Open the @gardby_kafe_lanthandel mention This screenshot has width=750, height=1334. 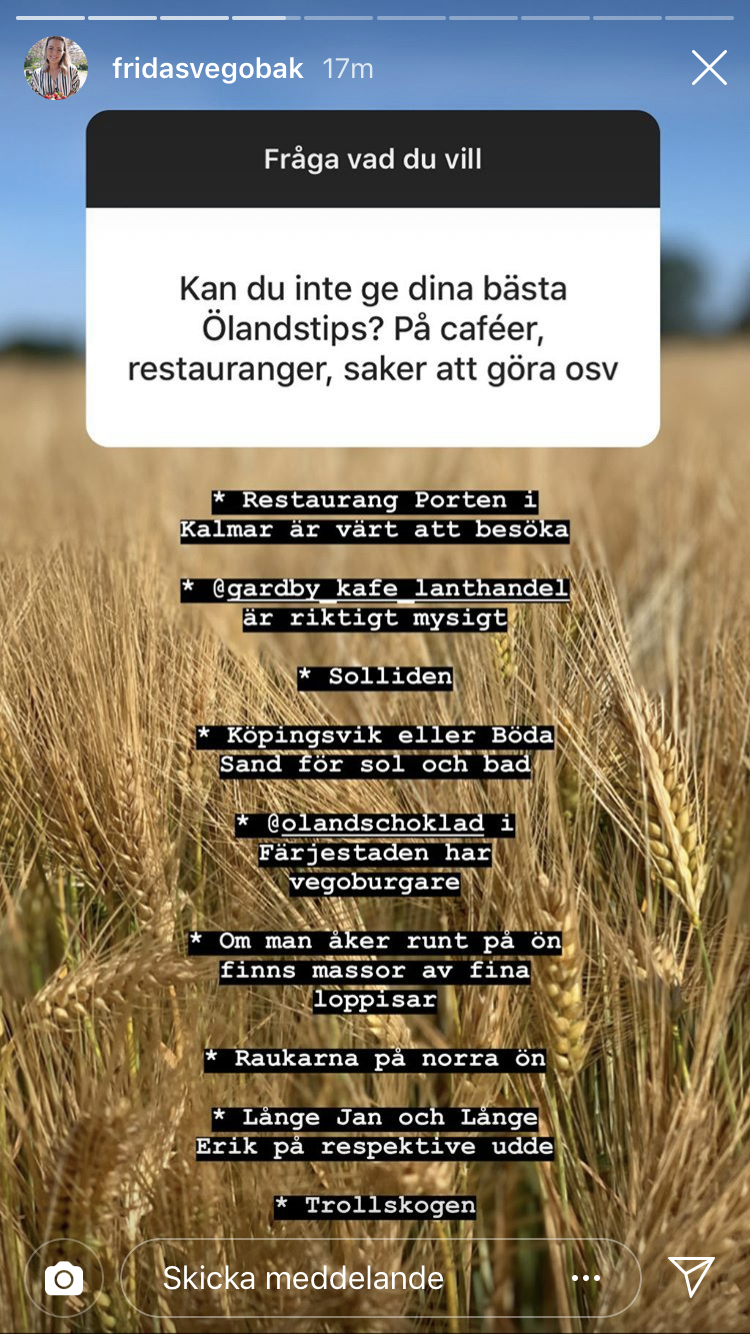tap(390, 589)
